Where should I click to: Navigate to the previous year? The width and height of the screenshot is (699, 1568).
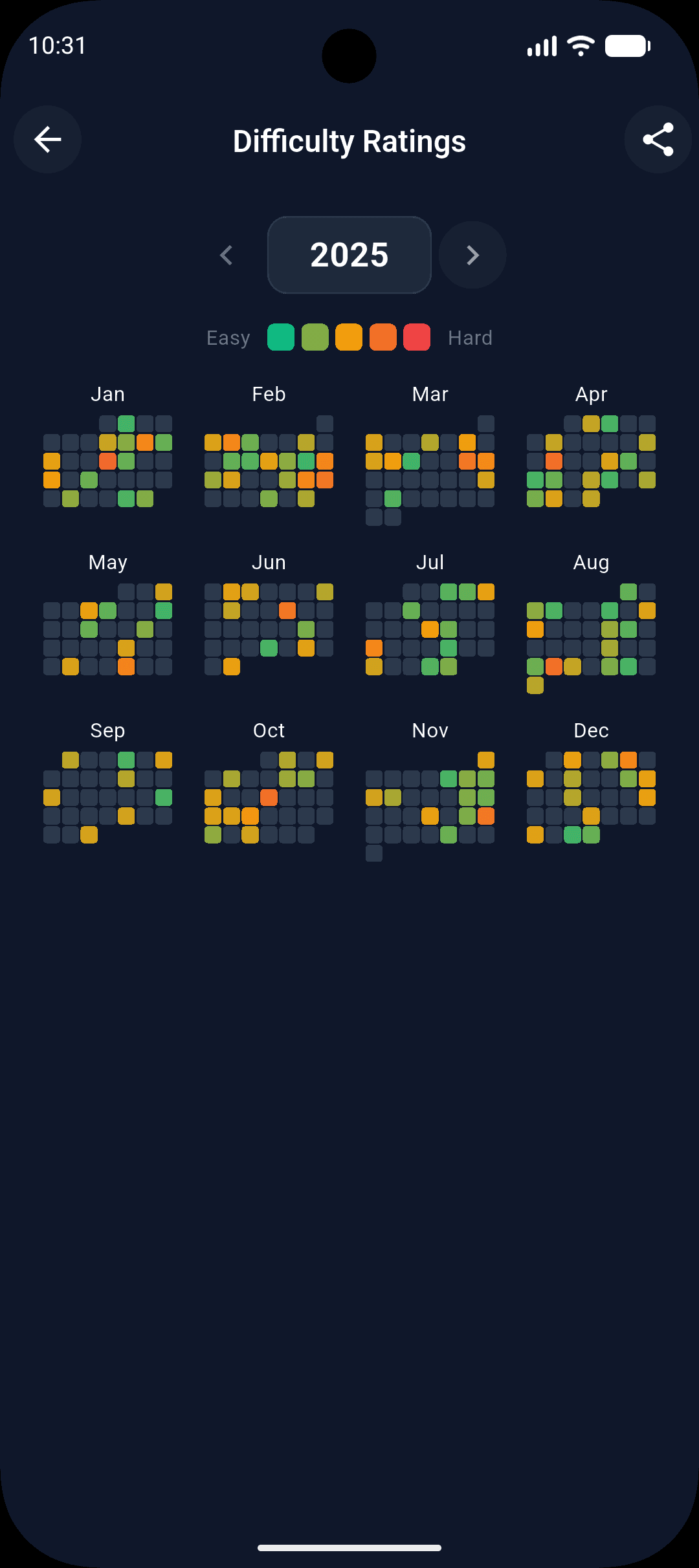[226, 255]
